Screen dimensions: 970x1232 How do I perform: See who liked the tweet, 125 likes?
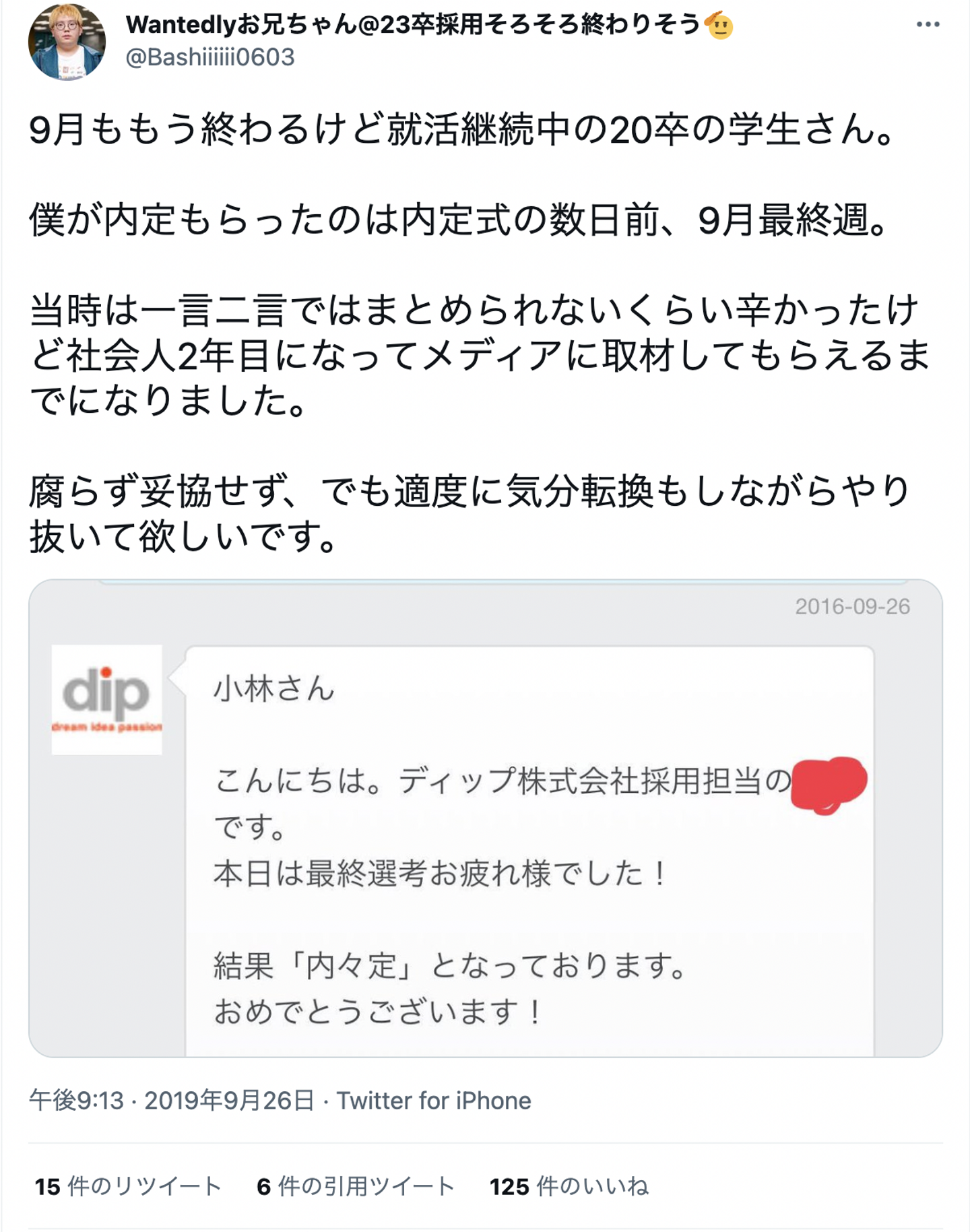569,1186
